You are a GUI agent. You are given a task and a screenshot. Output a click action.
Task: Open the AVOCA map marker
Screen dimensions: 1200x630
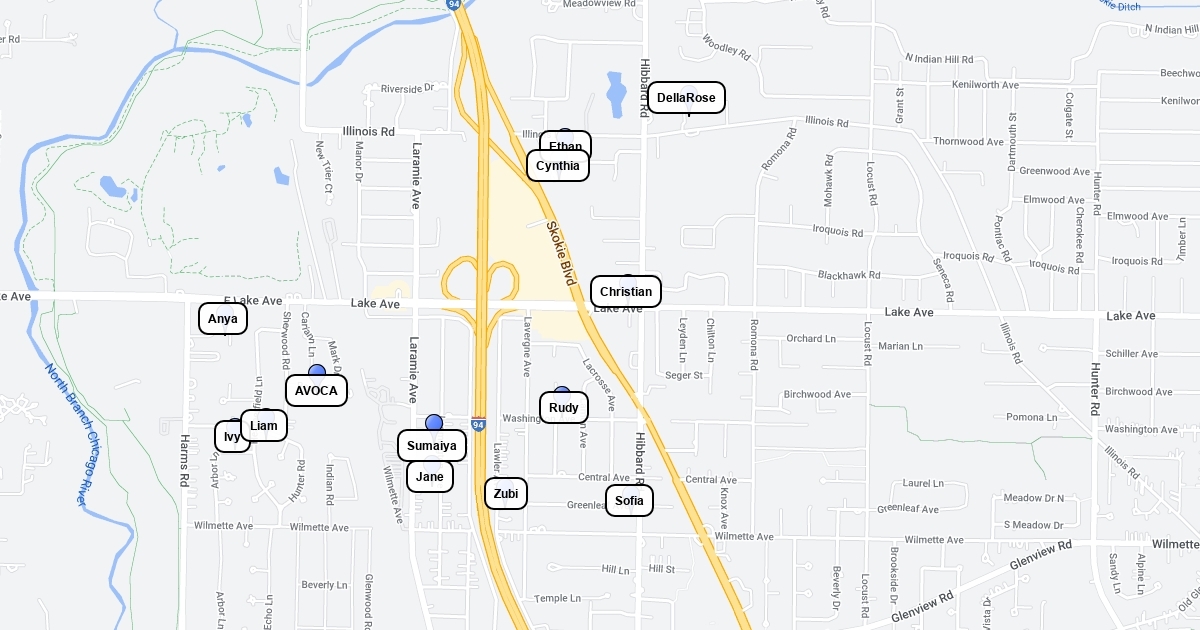(x=316, y=390)
